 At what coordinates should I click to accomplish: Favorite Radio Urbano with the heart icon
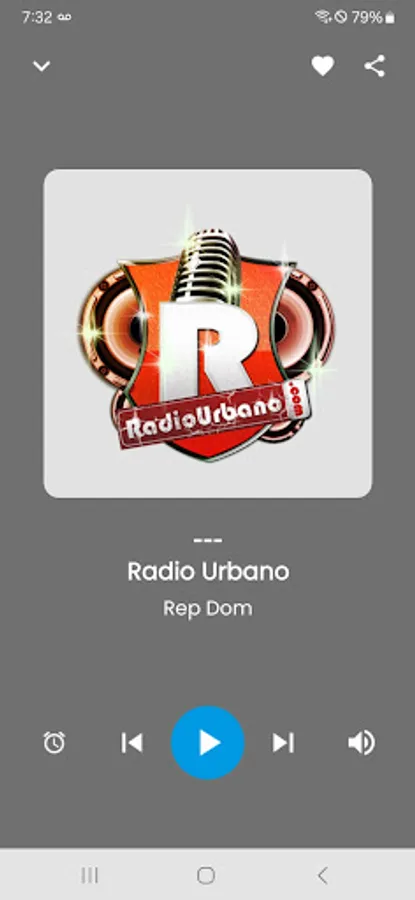point(323,66)
